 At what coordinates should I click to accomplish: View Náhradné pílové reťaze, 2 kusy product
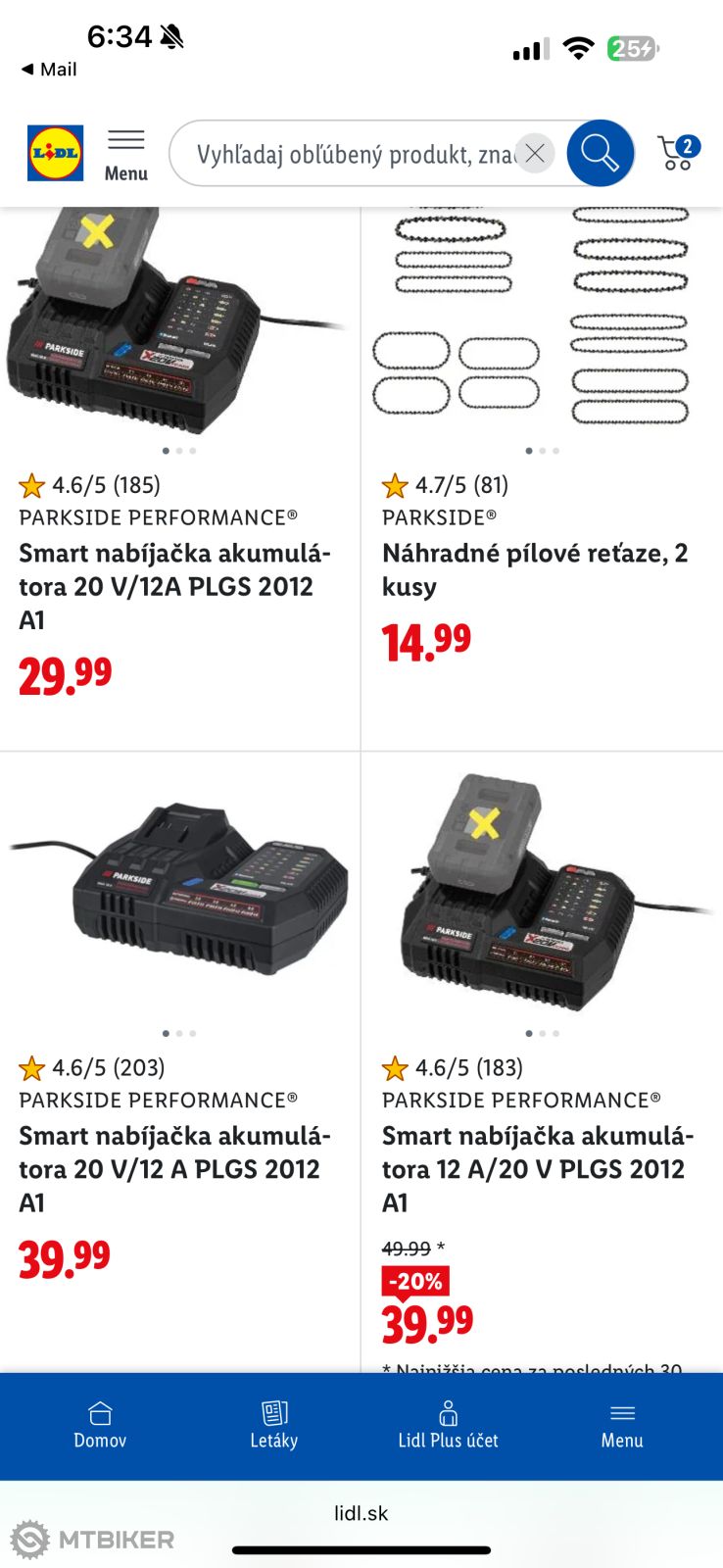[x=535, y=569]
